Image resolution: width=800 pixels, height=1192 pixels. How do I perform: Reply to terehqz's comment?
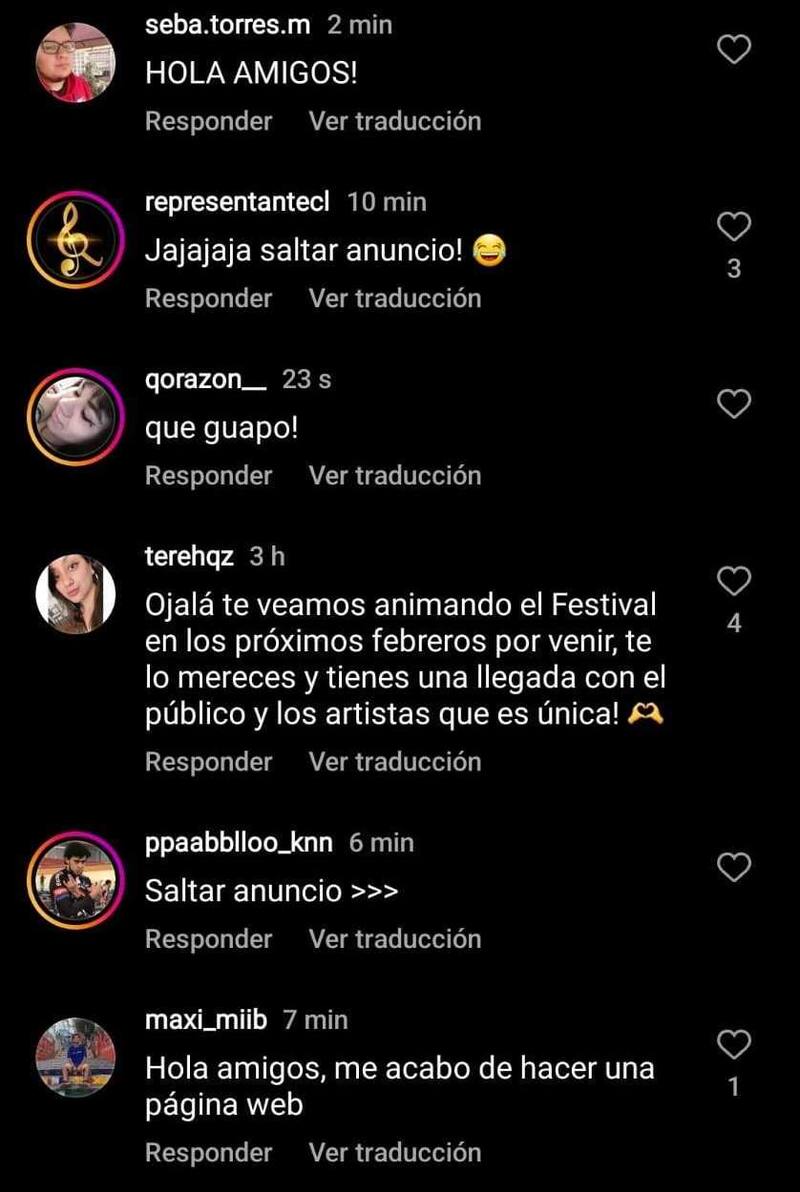pos(208,761)
